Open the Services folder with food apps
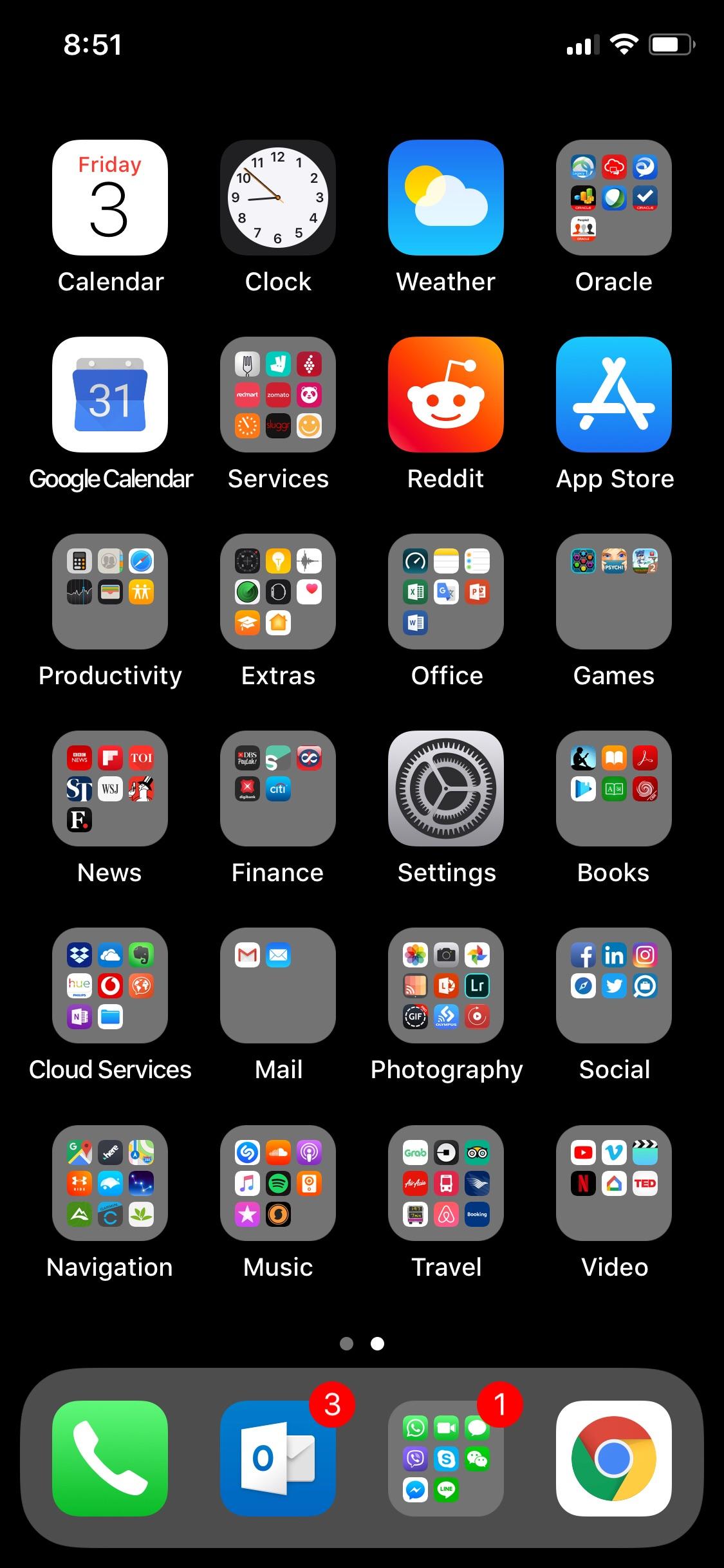The image size is (724, 1568). point(277,395)
